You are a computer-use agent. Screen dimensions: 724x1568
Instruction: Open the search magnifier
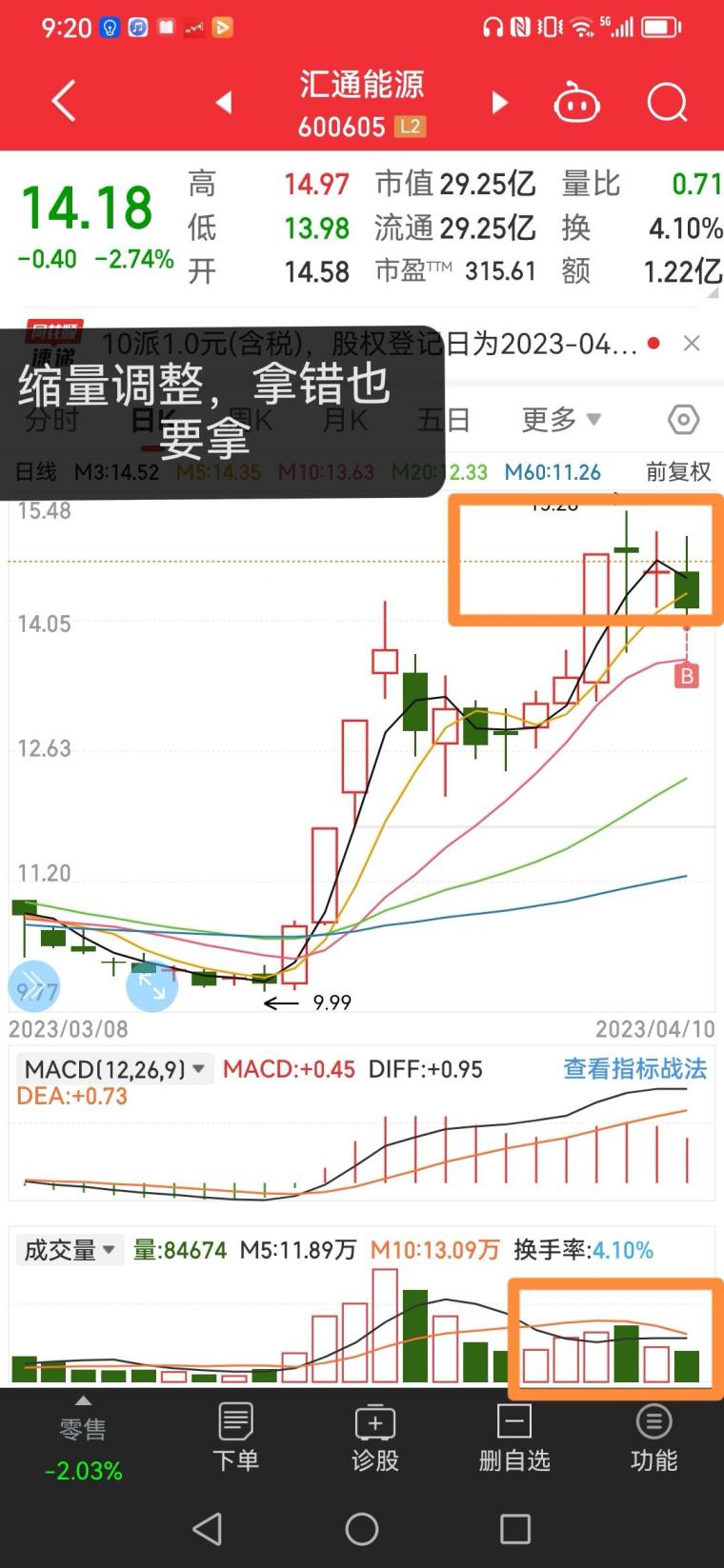(x=667, y=102)
